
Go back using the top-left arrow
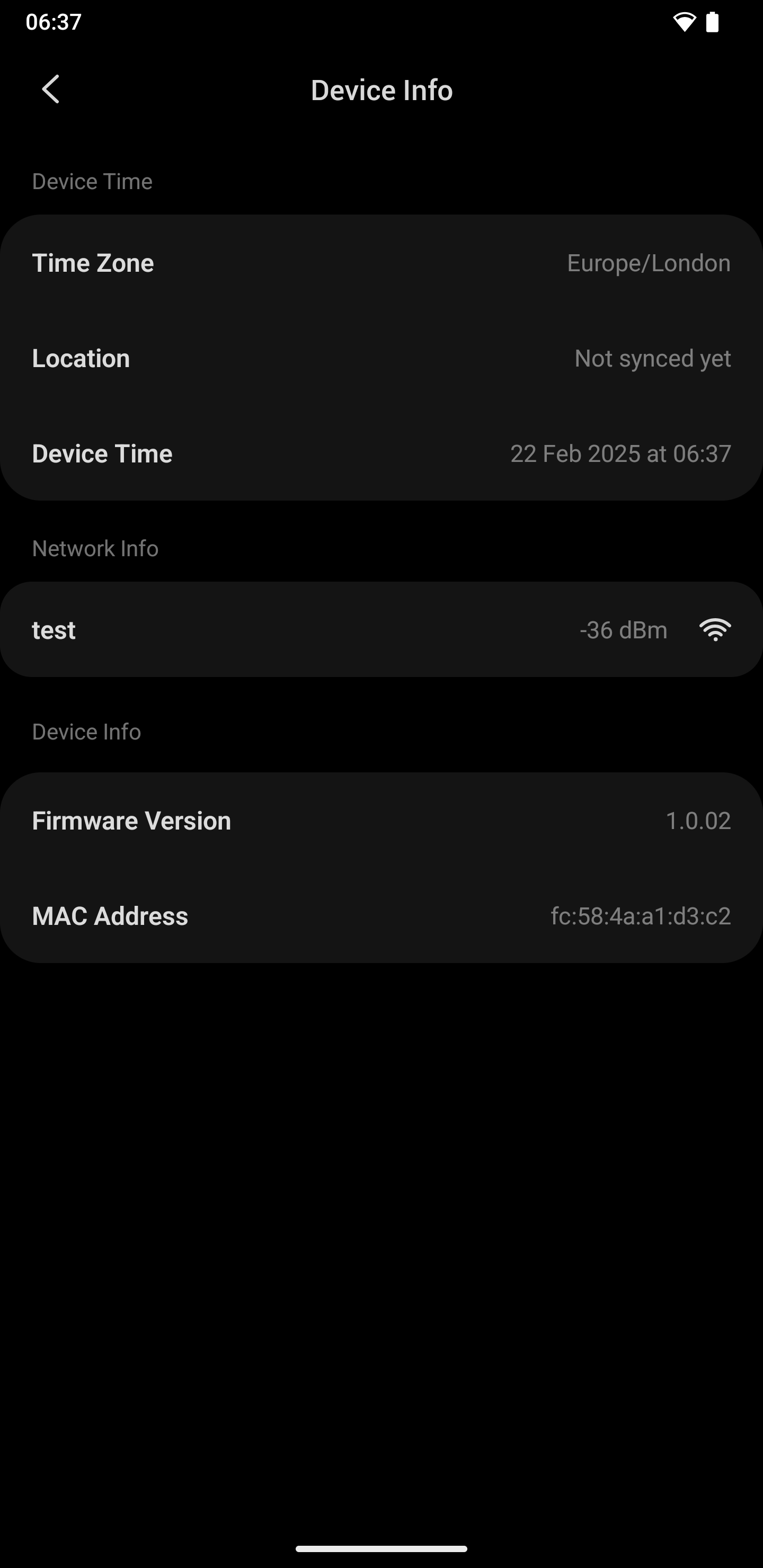click(x=50, y=90)
